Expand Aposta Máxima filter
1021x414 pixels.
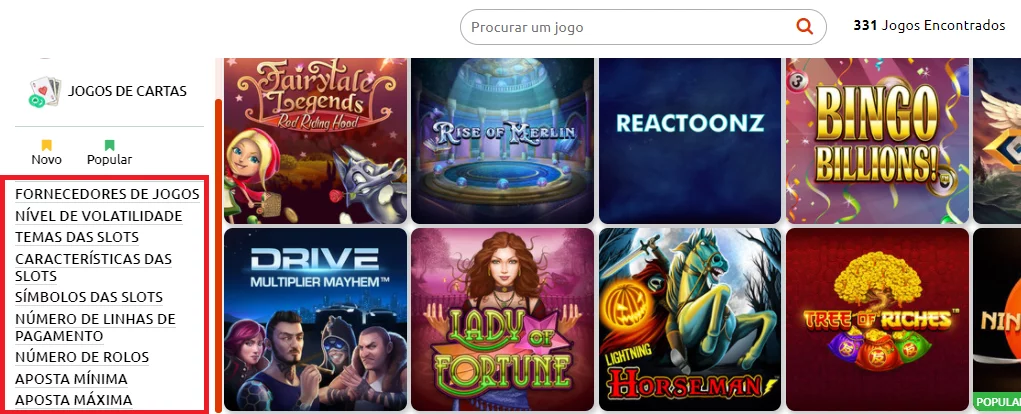click(x=73, y=400)
